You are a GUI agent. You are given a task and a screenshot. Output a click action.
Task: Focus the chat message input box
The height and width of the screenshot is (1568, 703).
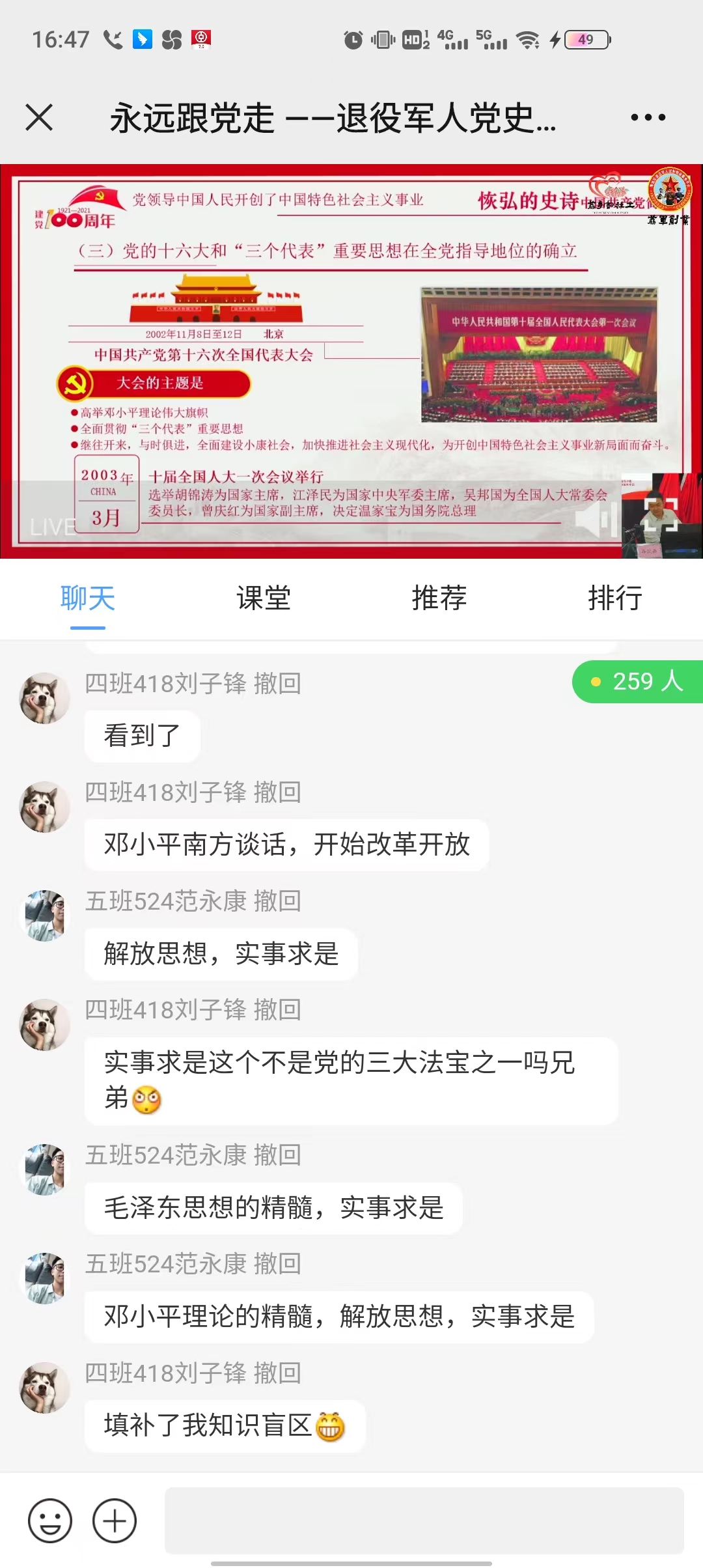[x=423, y=1521]
